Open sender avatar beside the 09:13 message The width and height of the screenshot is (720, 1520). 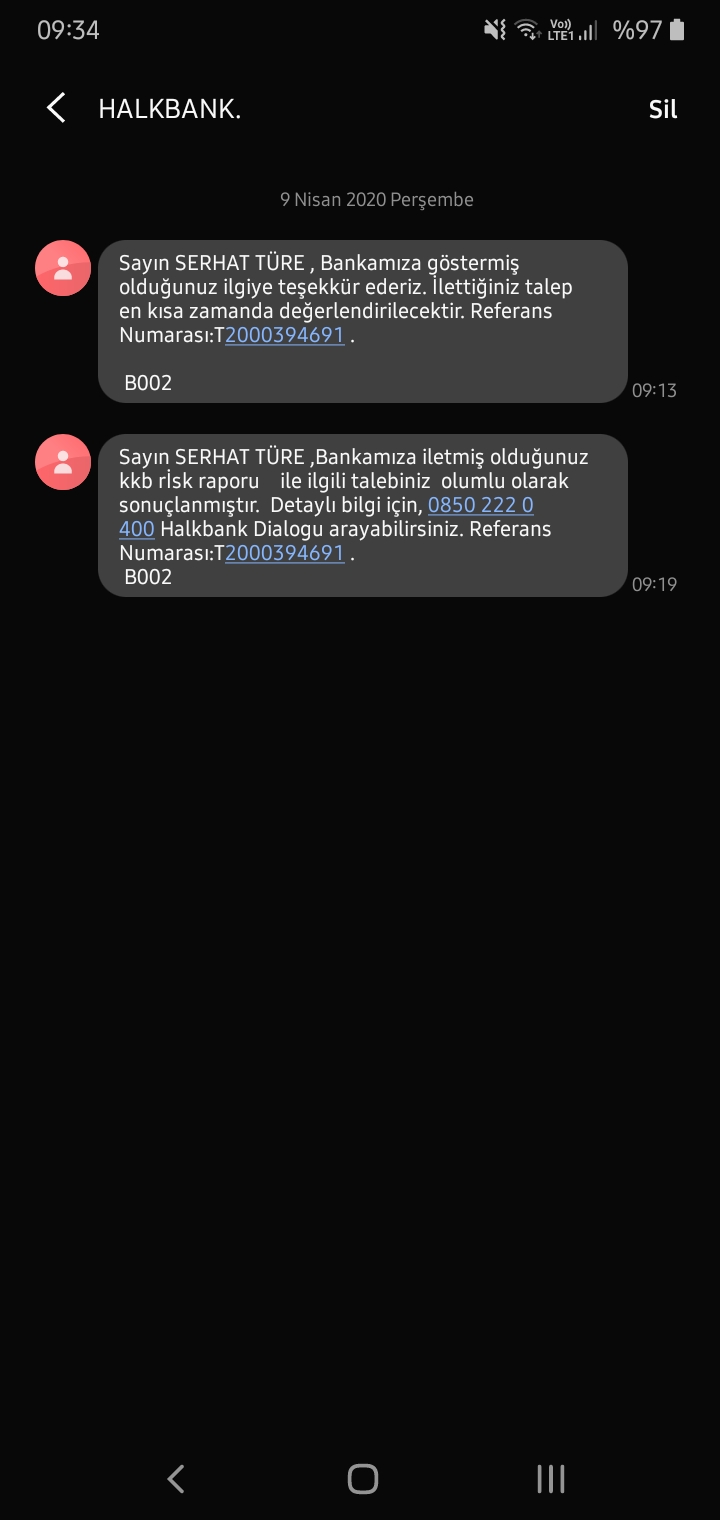63,268
